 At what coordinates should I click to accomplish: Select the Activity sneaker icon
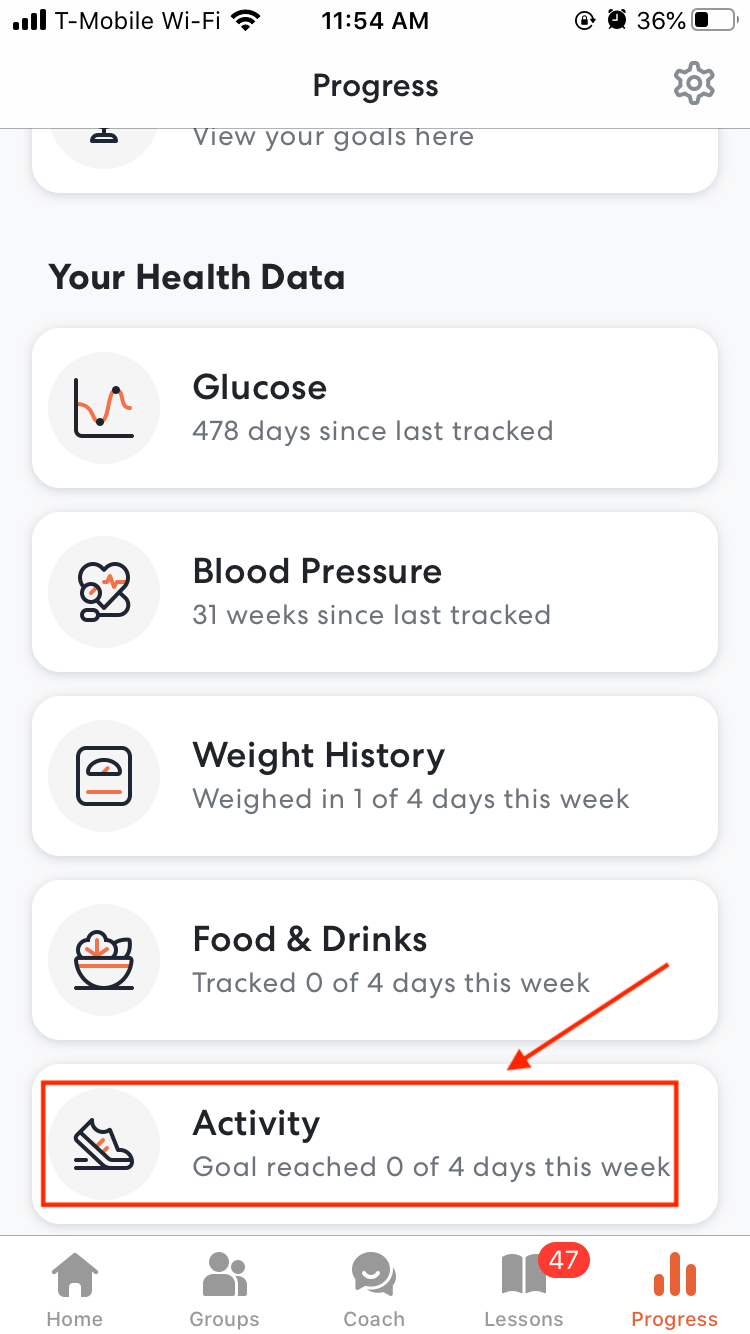point(104,1143)
